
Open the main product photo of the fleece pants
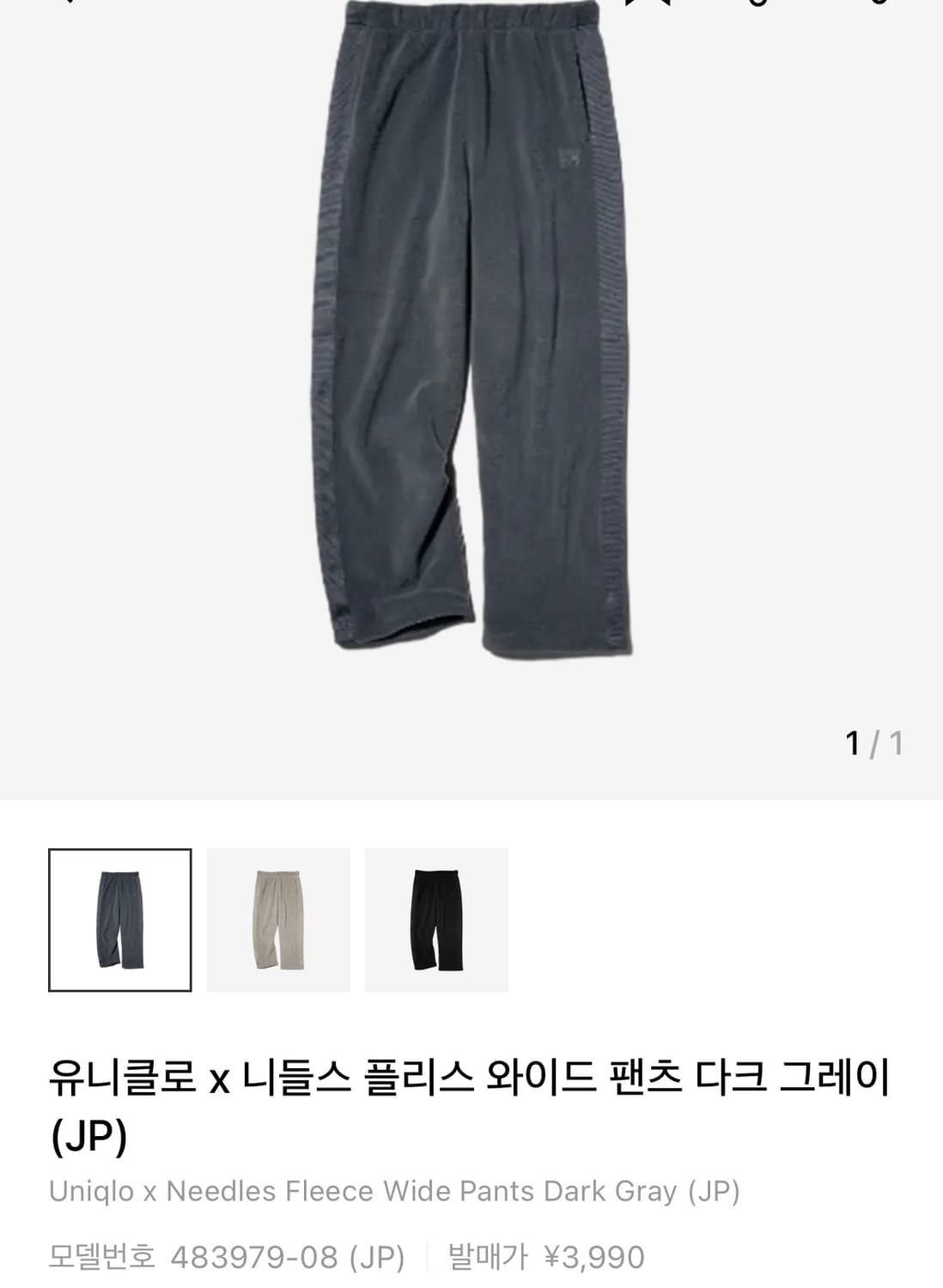pos(471,361)
